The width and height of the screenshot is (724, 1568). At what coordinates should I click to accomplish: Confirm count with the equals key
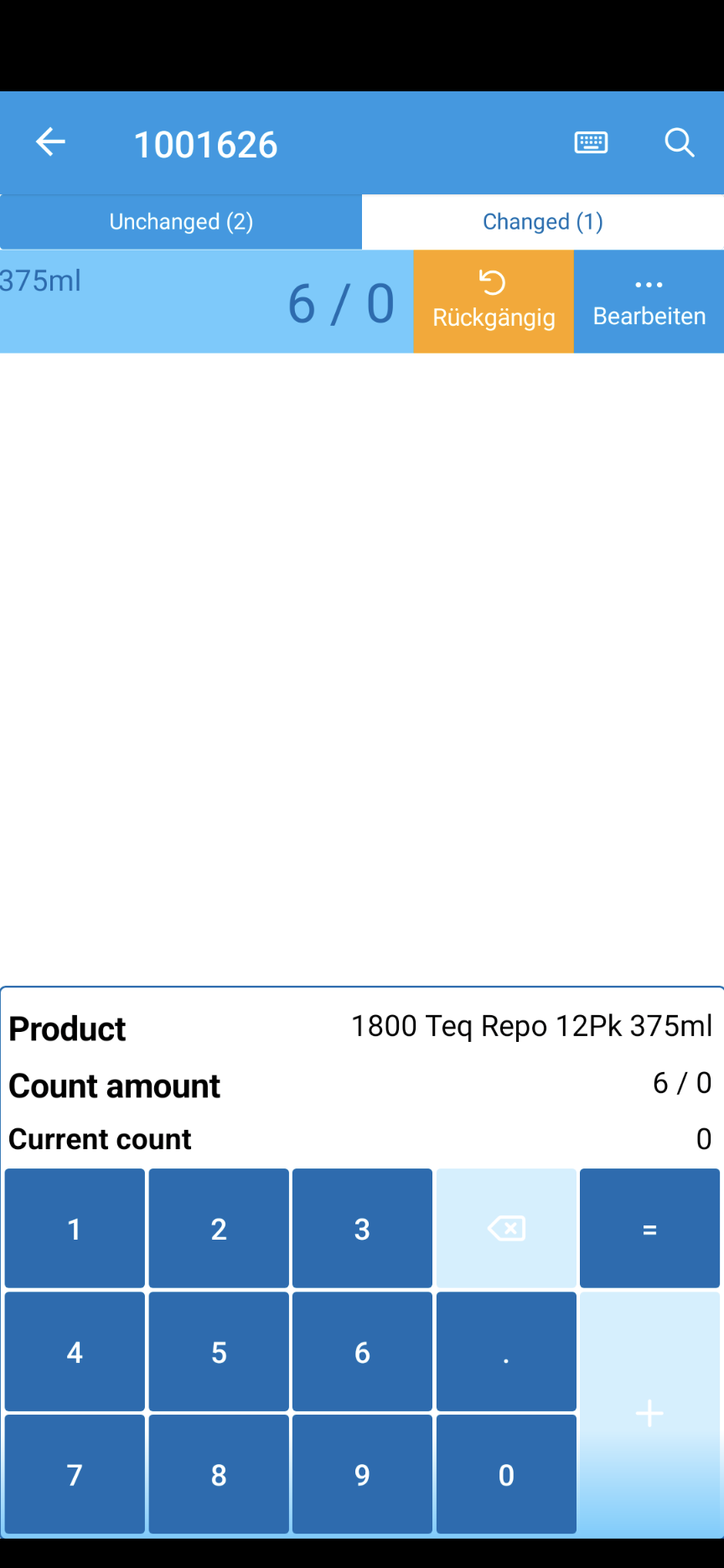(649, 1229)
